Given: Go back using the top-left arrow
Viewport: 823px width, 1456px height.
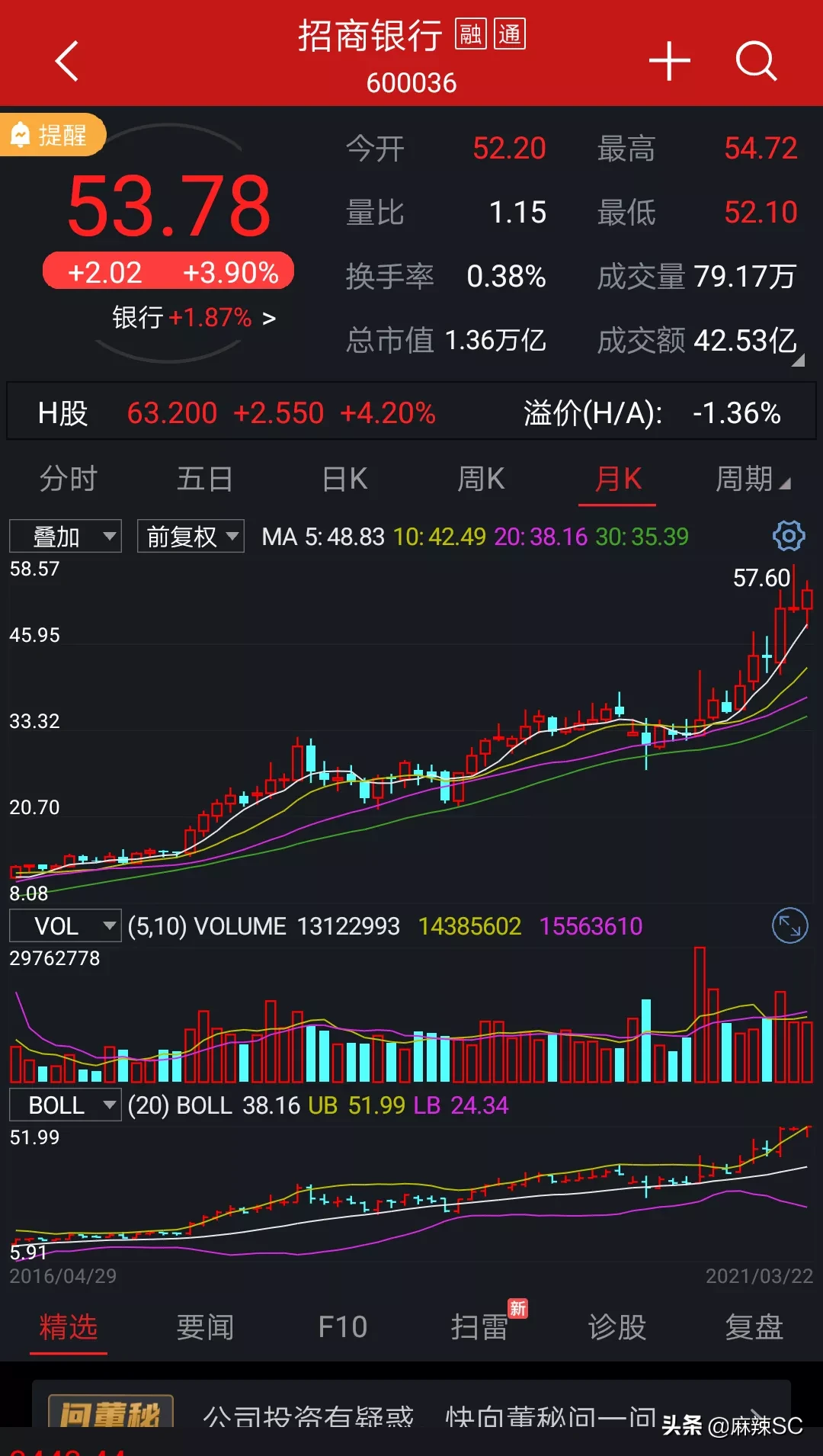Looking at the screenshot, I should 67,61.
